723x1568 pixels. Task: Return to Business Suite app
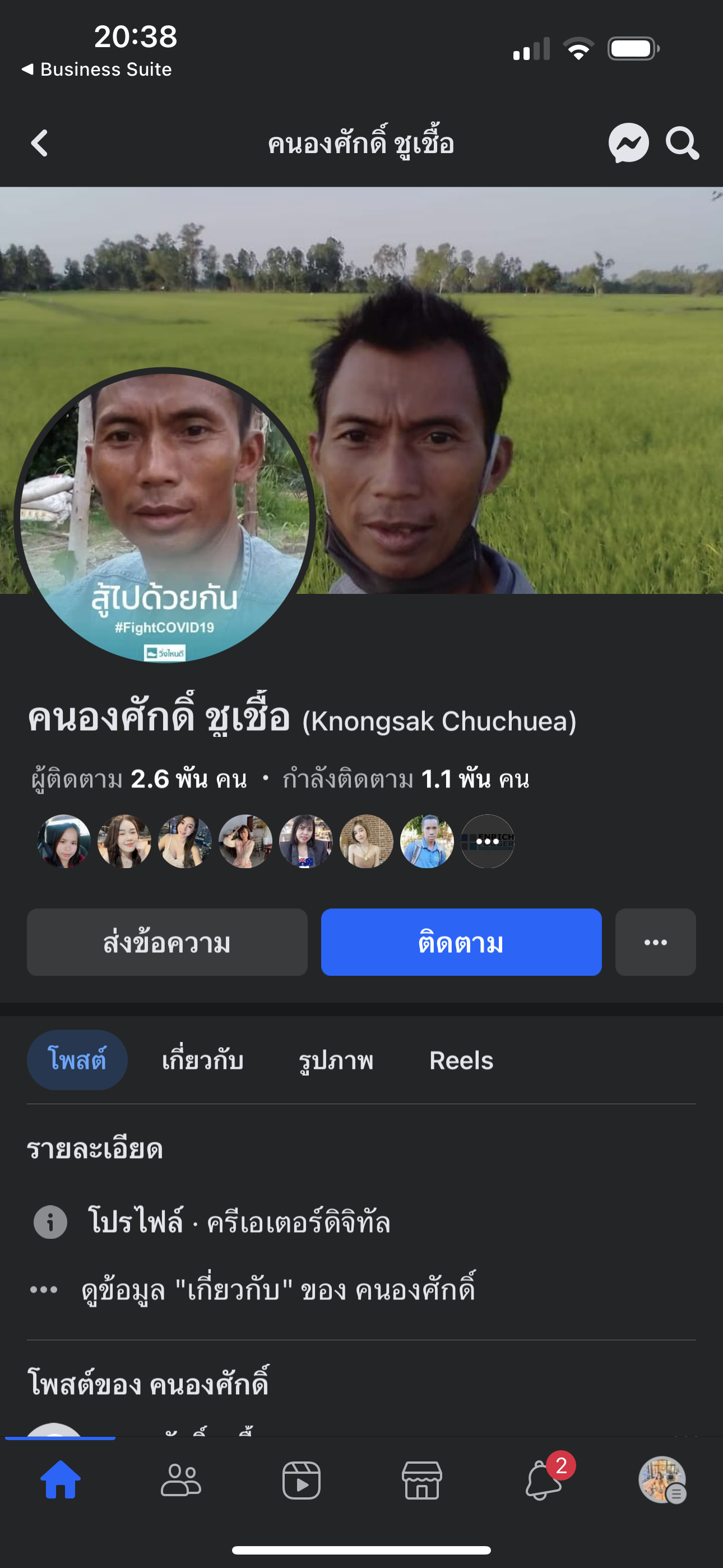pos(98,70)
